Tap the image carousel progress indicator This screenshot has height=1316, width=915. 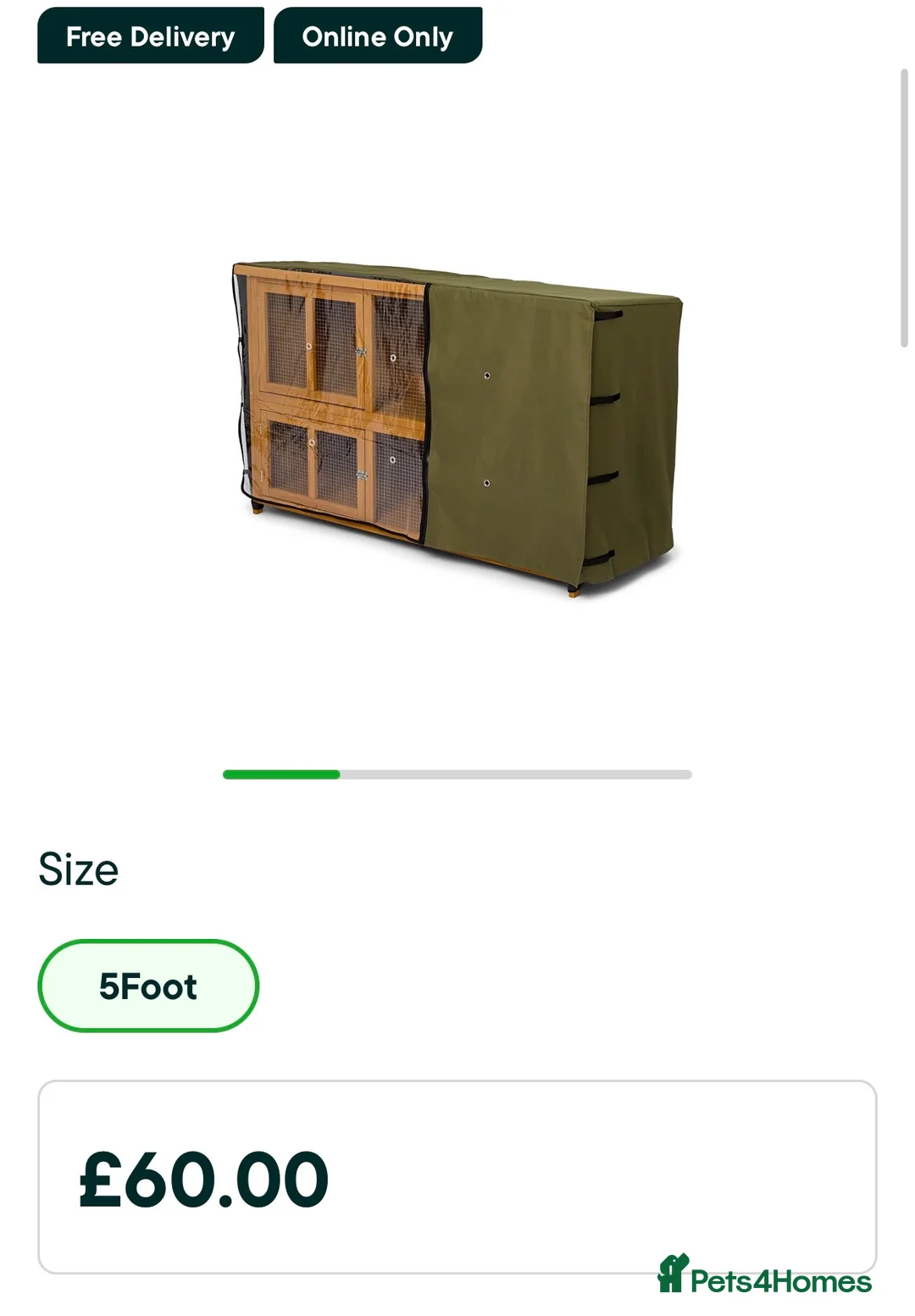(457, 774)
